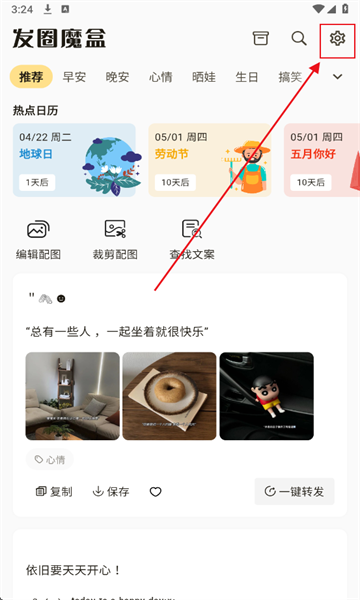Switch to the 晒娃 tab

tap(204, 77)
